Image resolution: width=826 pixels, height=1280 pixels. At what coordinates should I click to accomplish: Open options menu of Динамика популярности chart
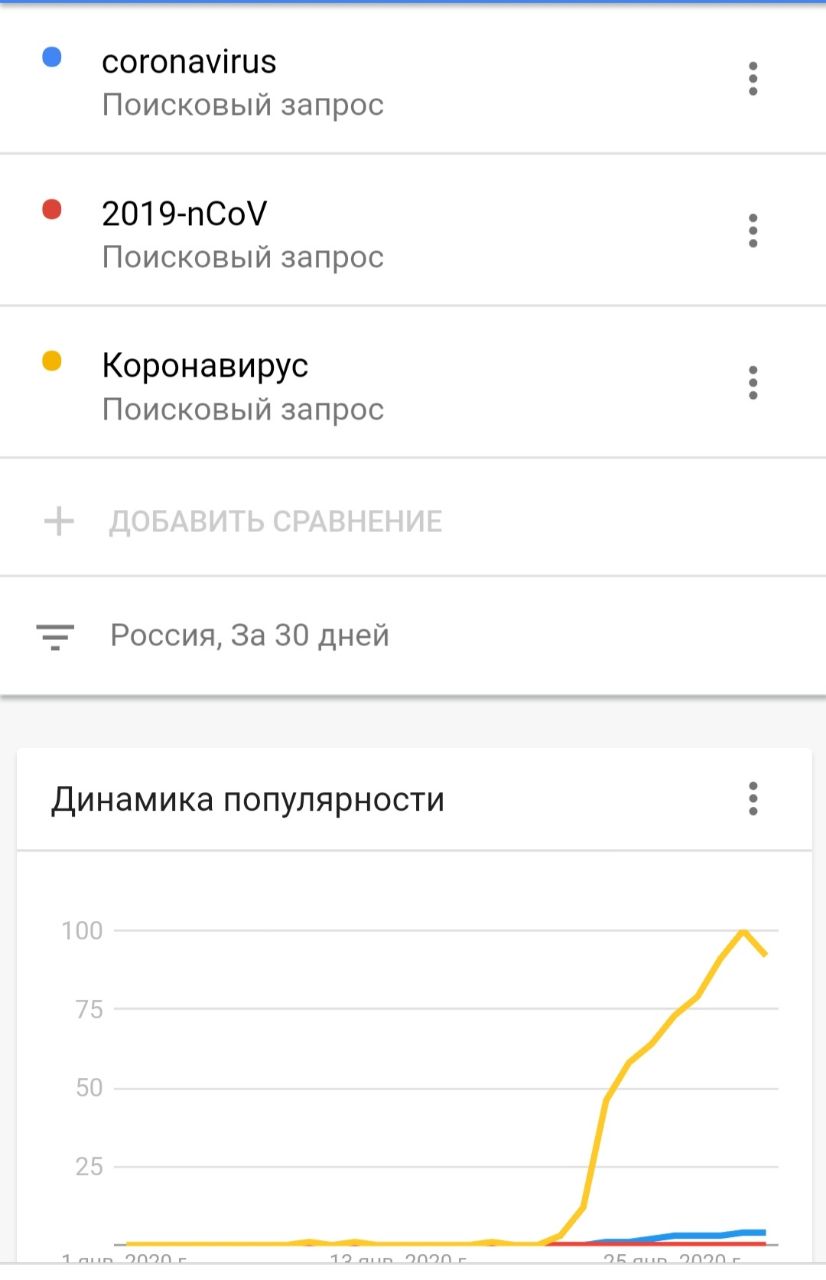753,799
